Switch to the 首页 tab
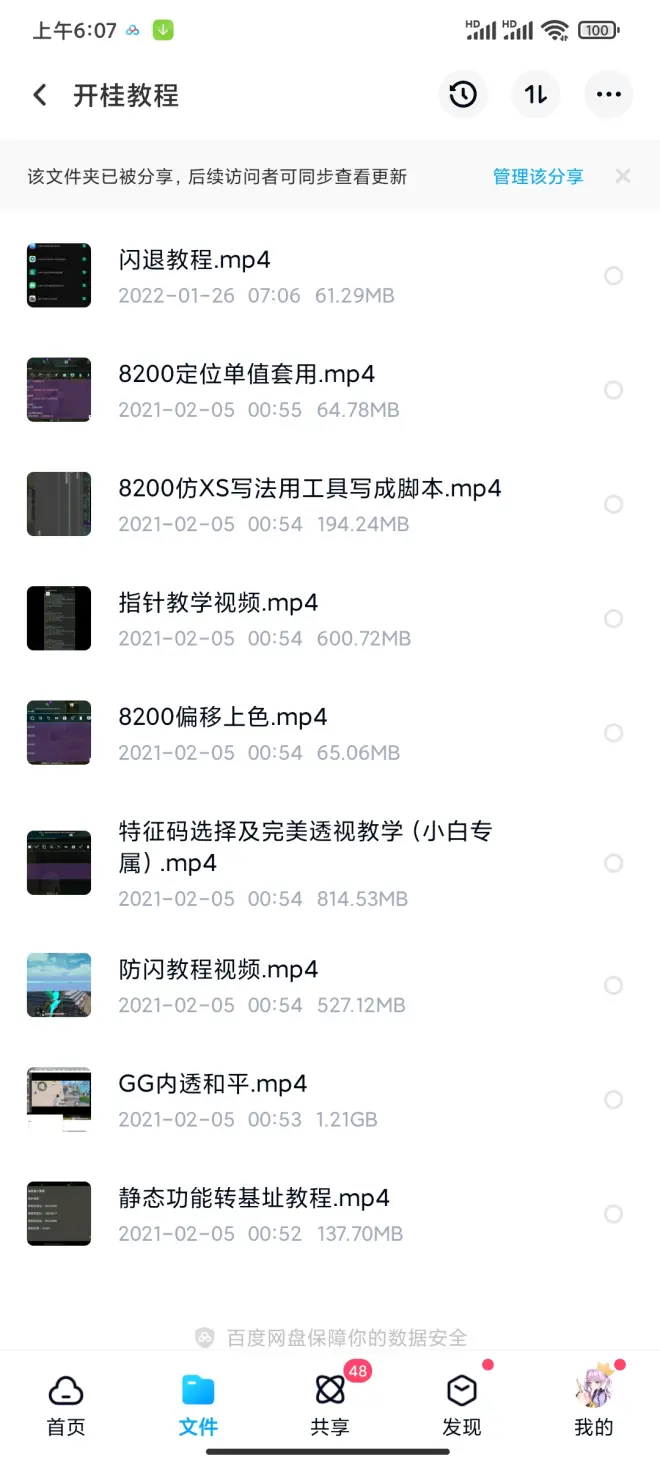Screen dimensions: 660x1467 [66, 1405]
